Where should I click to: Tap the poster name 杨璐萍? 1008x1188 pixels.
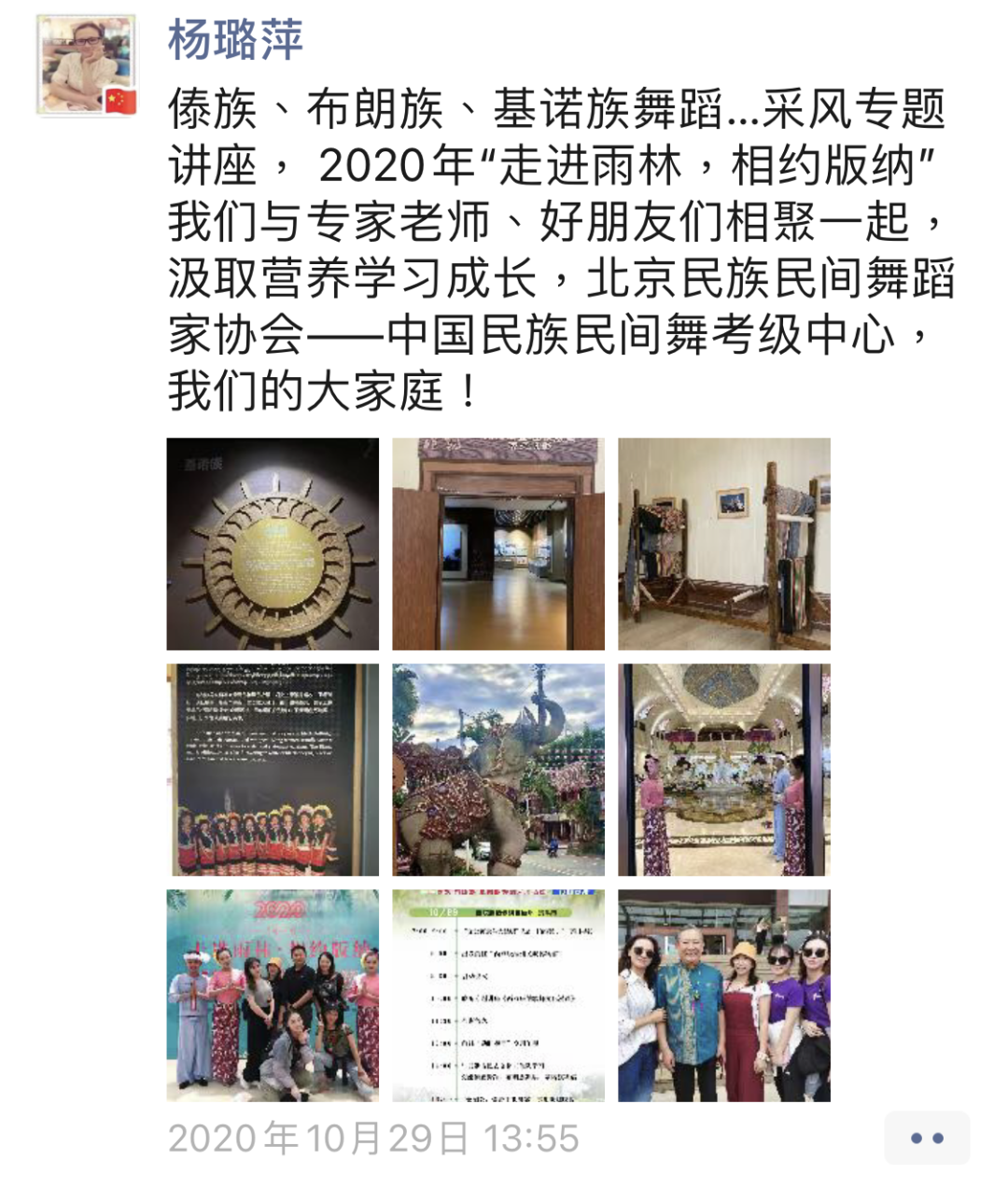[235, 40]
